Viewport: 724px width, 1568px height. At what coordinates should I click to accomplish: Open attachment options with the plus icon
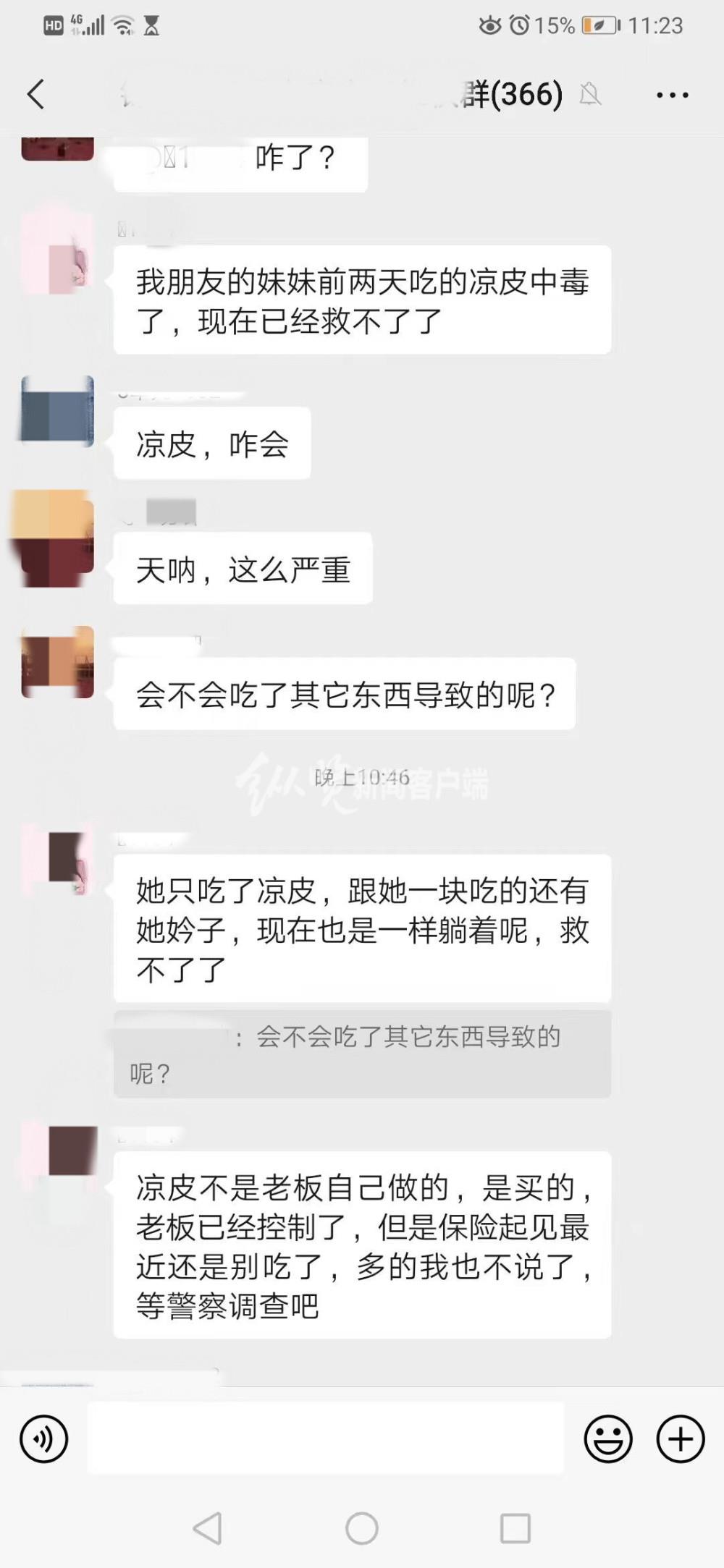[681, 1438]
